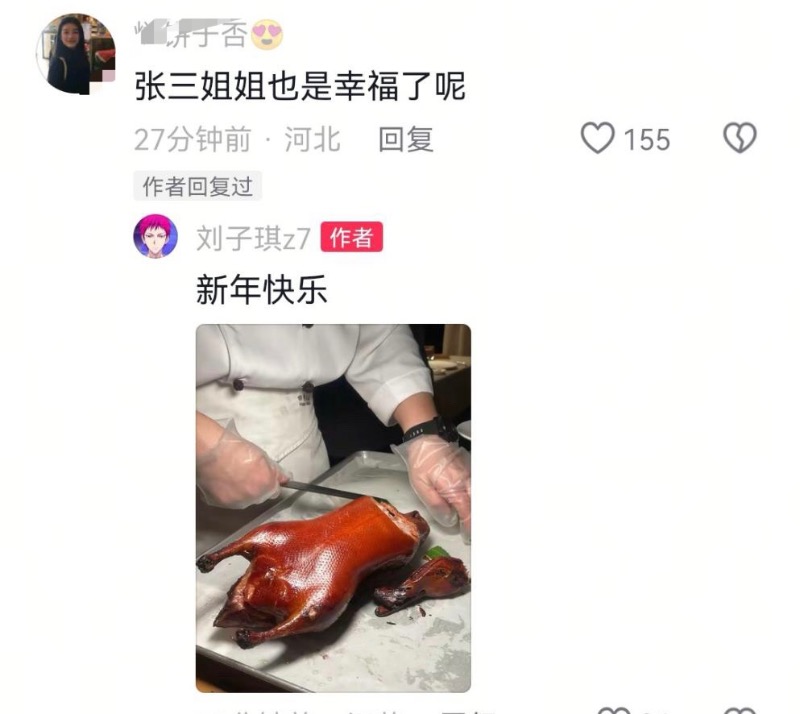Dislike the comment from Hebei user
Screen dimensions: 800x714
[739, 139]
